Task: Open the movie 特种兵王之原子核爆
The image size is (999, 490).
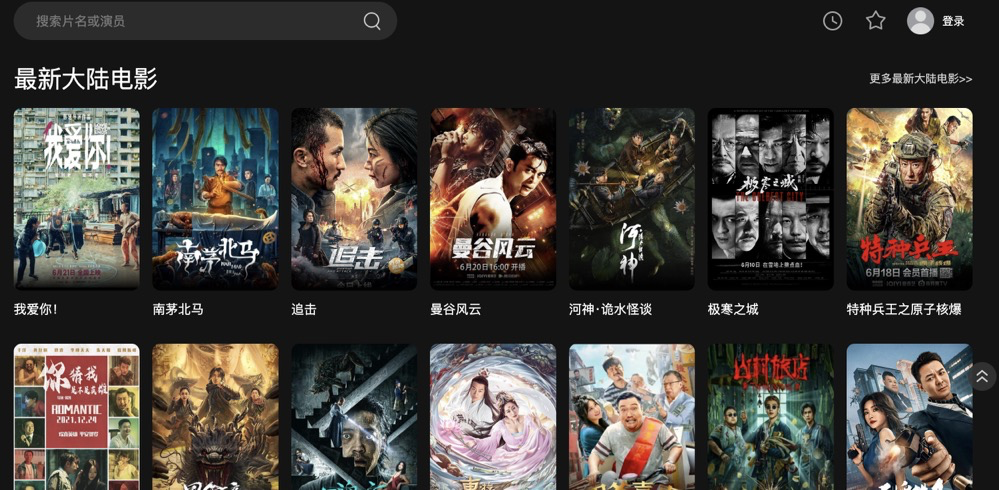Action: click(909, 199)
